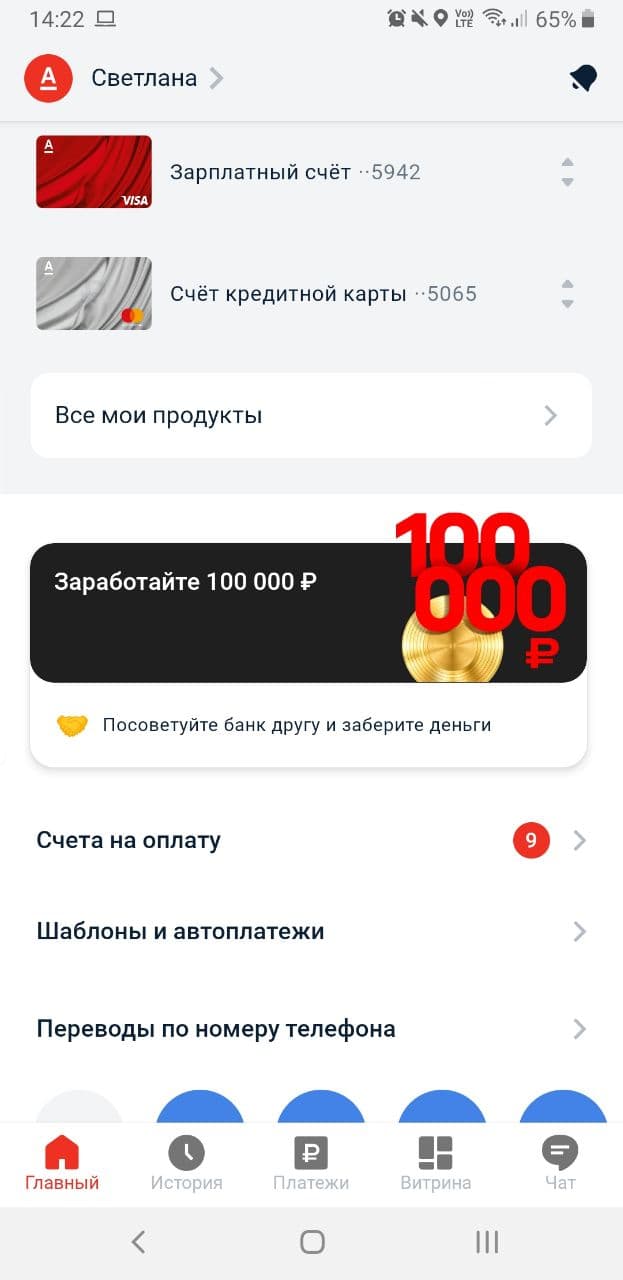Image resolution: width=623 pixels, height=1280 pixels.
Task: Tap reorder arrows for Счёт кредитной карты
Action: (567, 294)
